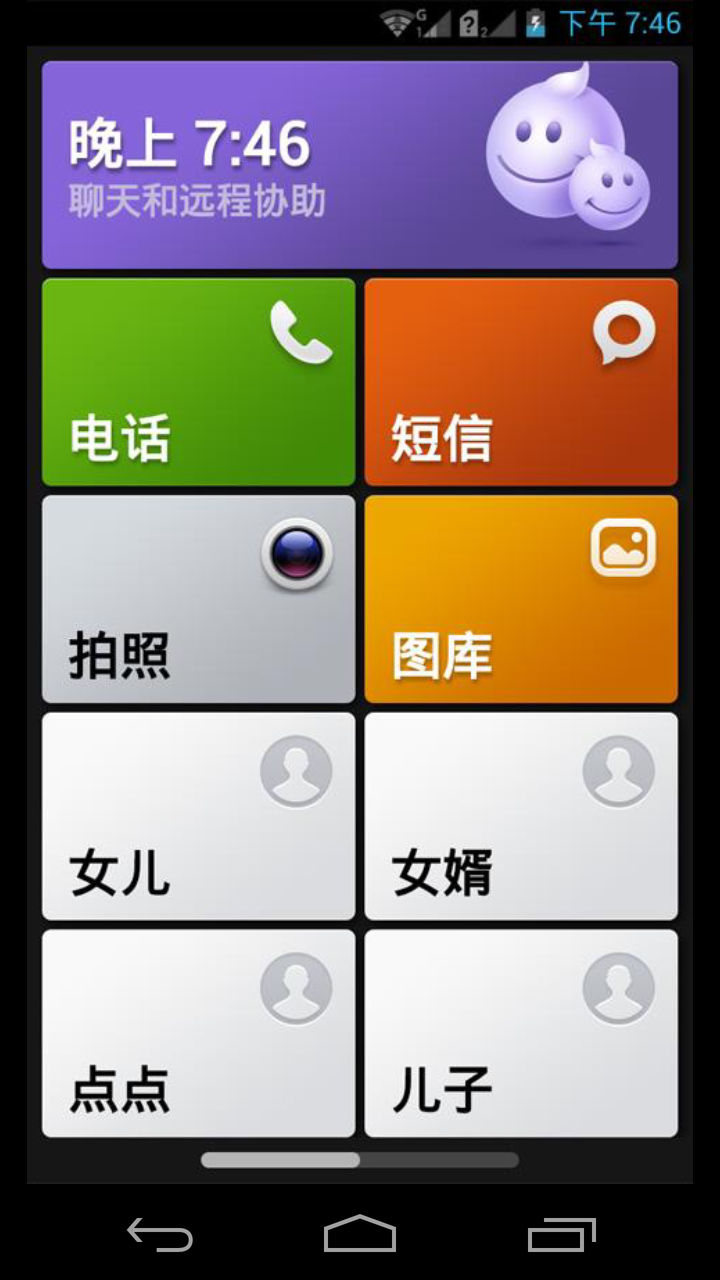Select the 女婿 contact tile
This screenshot has width=720, height=1280.
tap(521, 816)
